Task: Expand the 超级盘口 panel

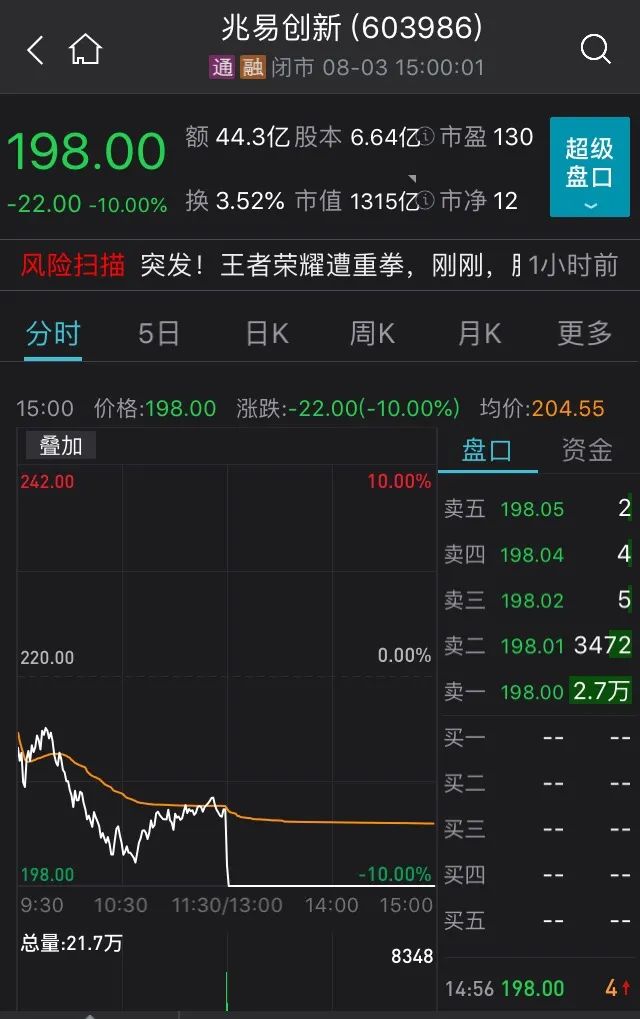Action: click(x=589, y=168)
